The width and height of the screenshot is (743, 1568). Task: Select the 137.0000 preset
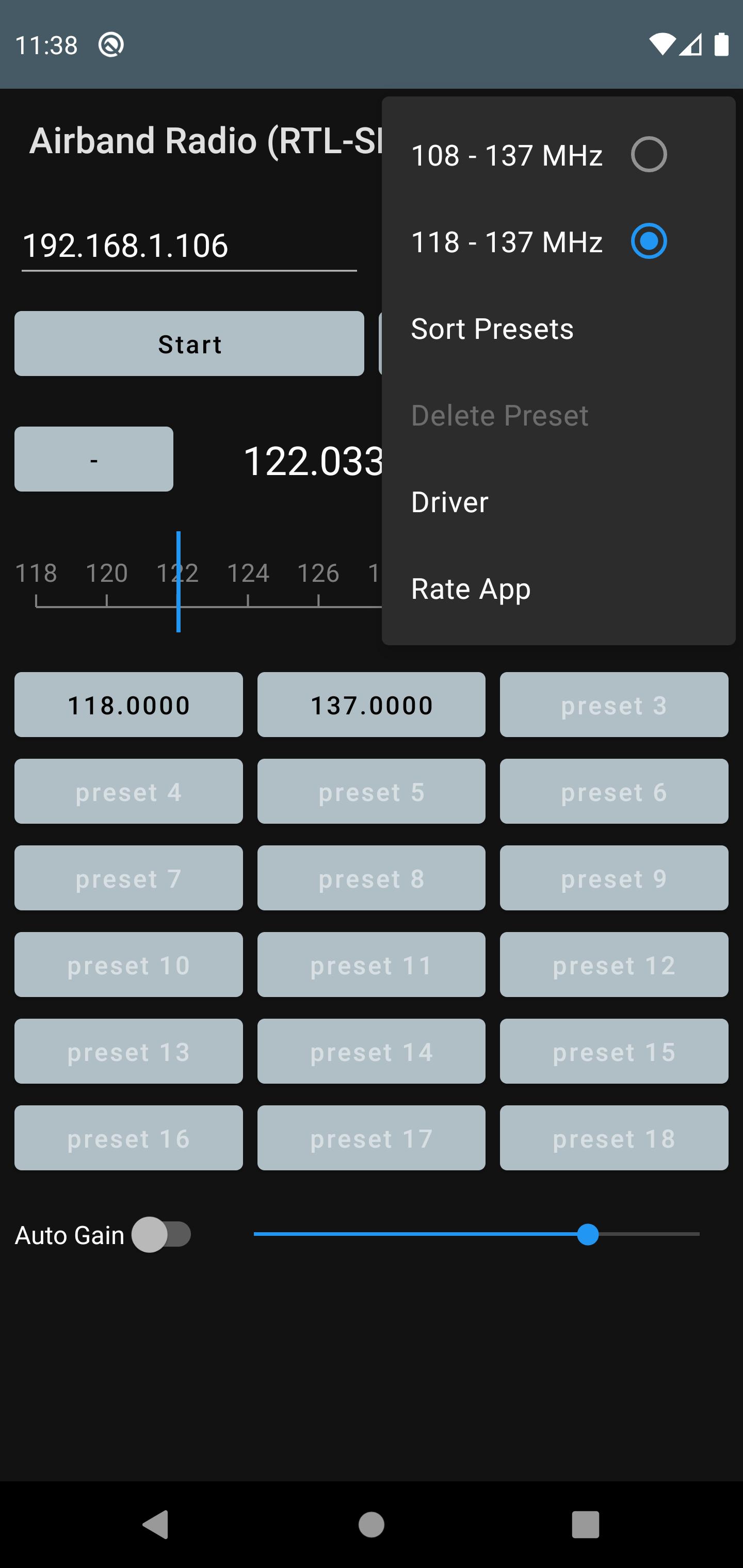(372, 705)
